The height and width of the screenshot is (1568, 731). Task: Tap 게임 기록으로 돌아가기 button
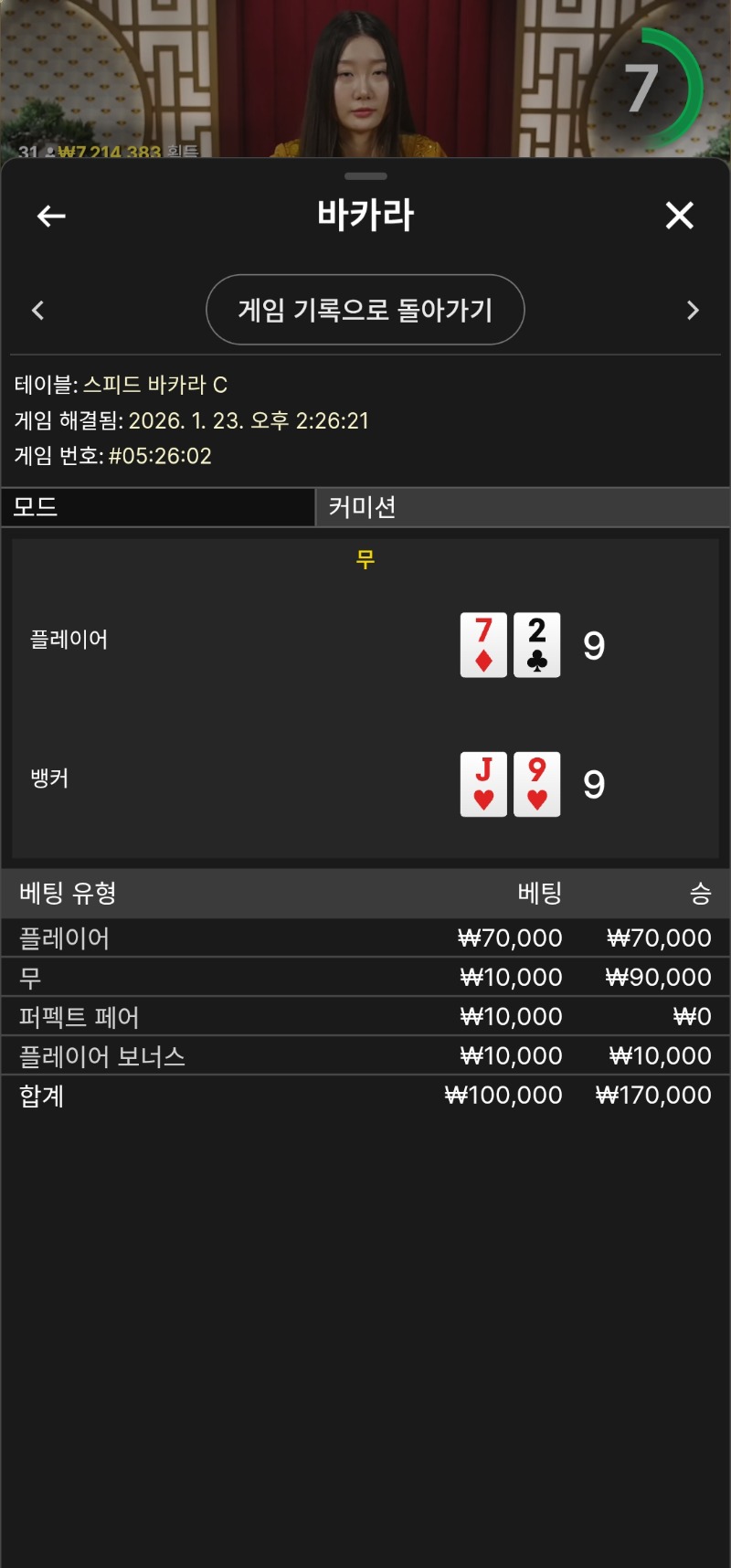coord(365,310)
